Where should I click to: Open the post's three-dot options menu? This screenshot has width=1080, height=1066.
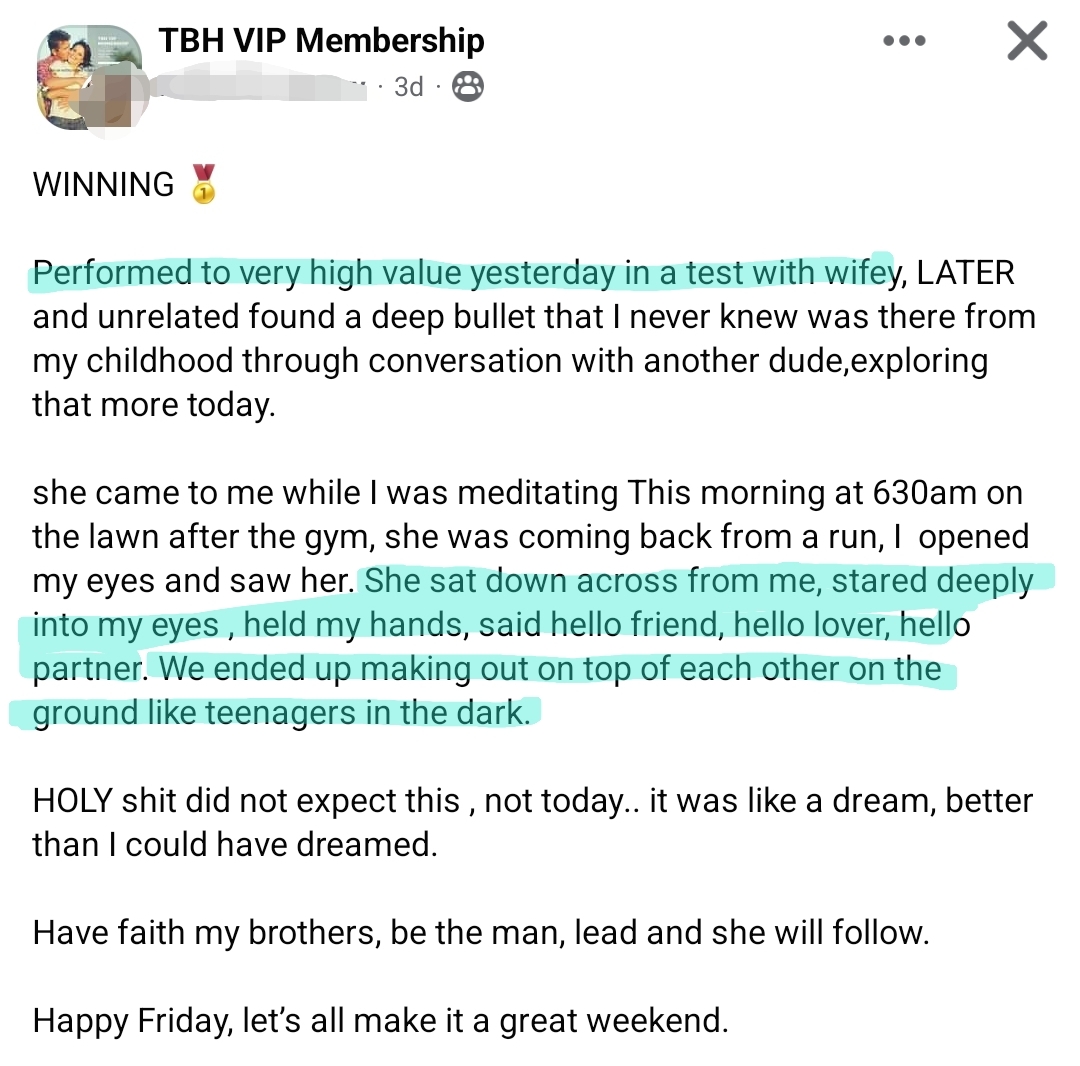point(904,42)
